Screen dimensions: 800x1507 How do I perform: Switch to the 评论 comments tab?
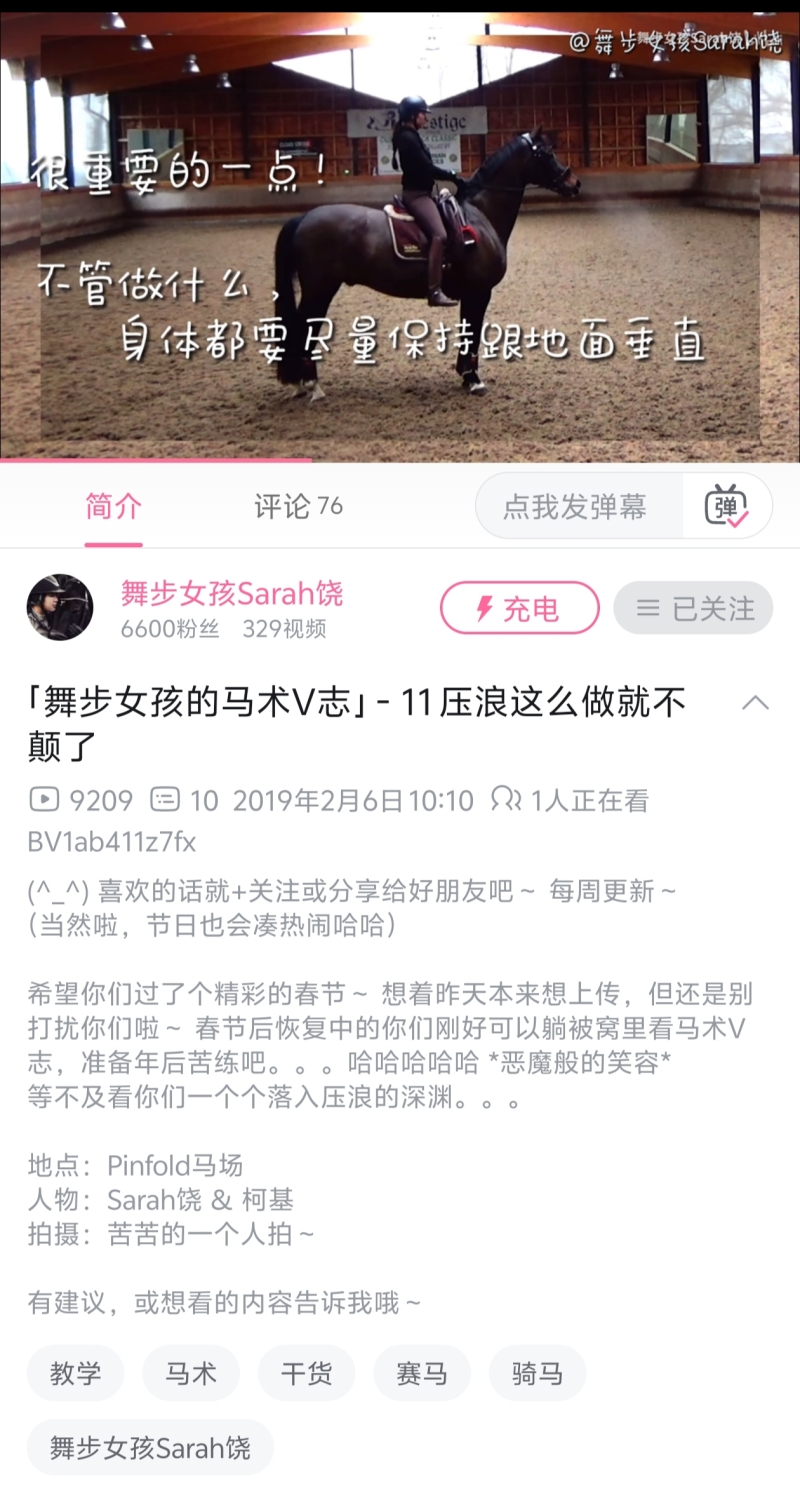(298, 506)
